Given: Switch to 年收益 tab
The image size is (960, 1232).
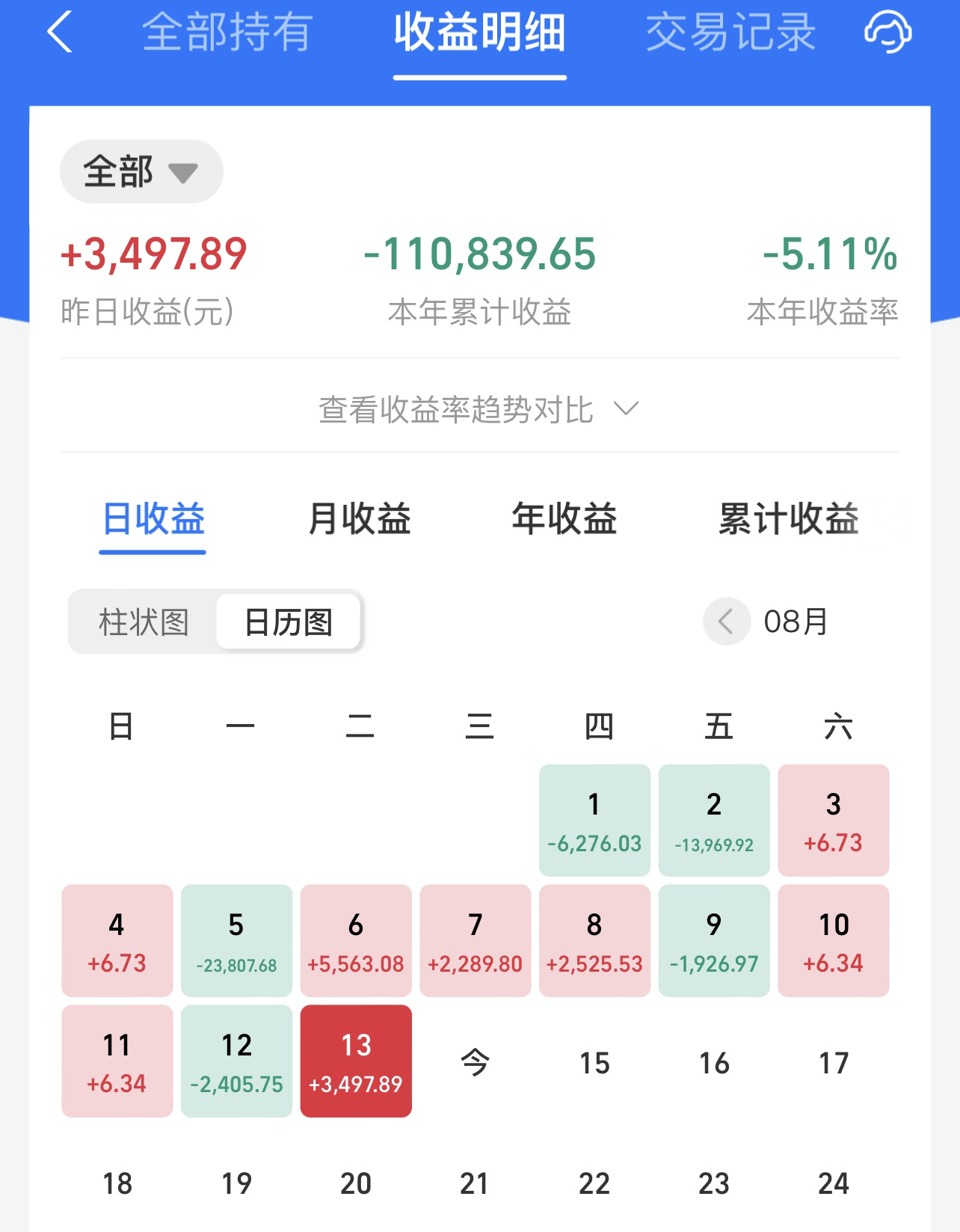Looking at the screenshot, I should click(x=564, y=518).
